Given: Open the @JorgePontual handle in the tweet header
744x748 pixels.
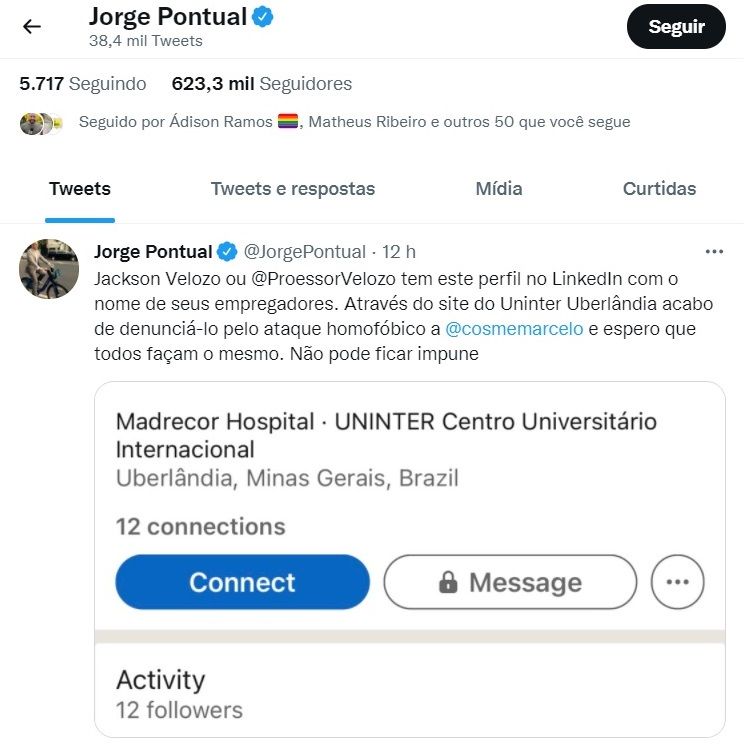Looking at the screenshot, I should 305,251.
